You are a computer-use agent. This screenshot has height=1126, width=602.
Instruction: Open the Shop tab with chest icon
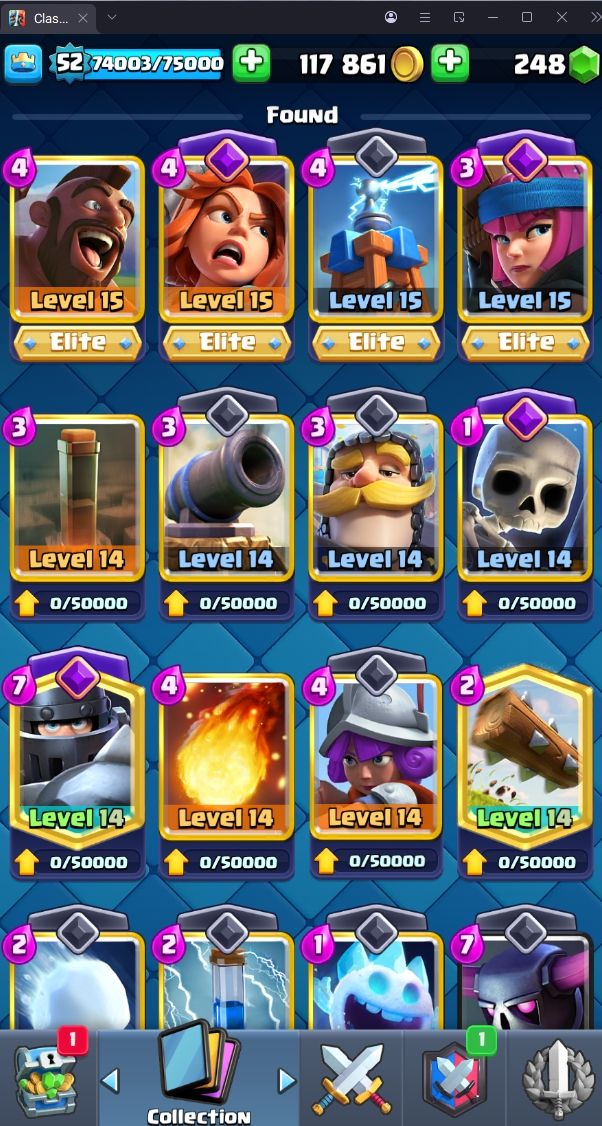pyautogui.click(x=45, y=1078)
